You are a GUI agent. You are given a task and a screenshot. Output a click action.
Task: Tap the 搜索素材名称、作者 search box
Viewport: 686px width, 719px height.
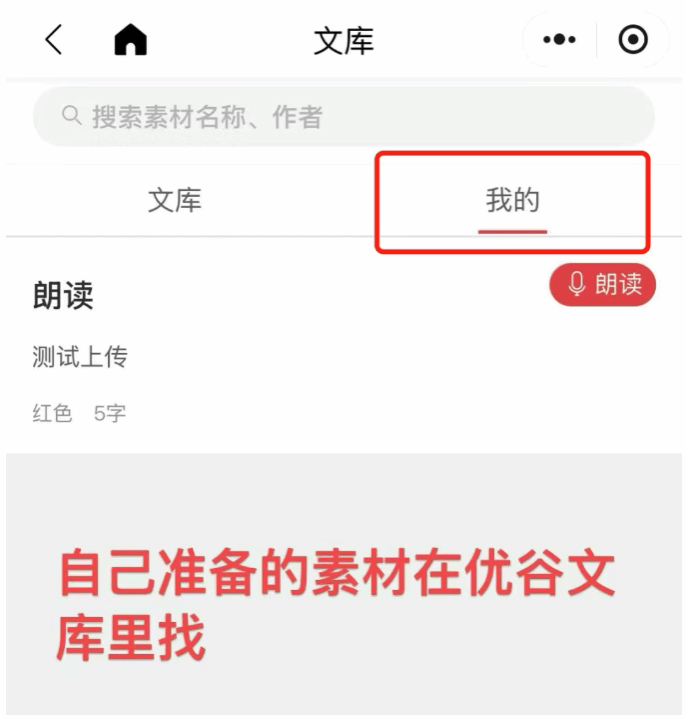[343, 117]
